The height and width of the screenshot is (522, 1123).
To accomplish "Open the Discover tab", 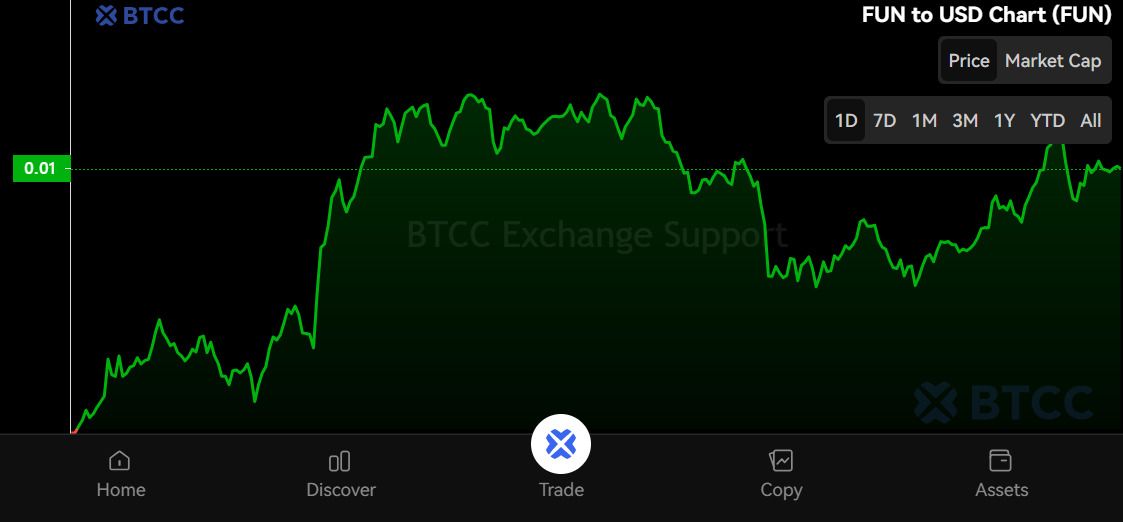I will pyautogui.click(x=341, y=474).
